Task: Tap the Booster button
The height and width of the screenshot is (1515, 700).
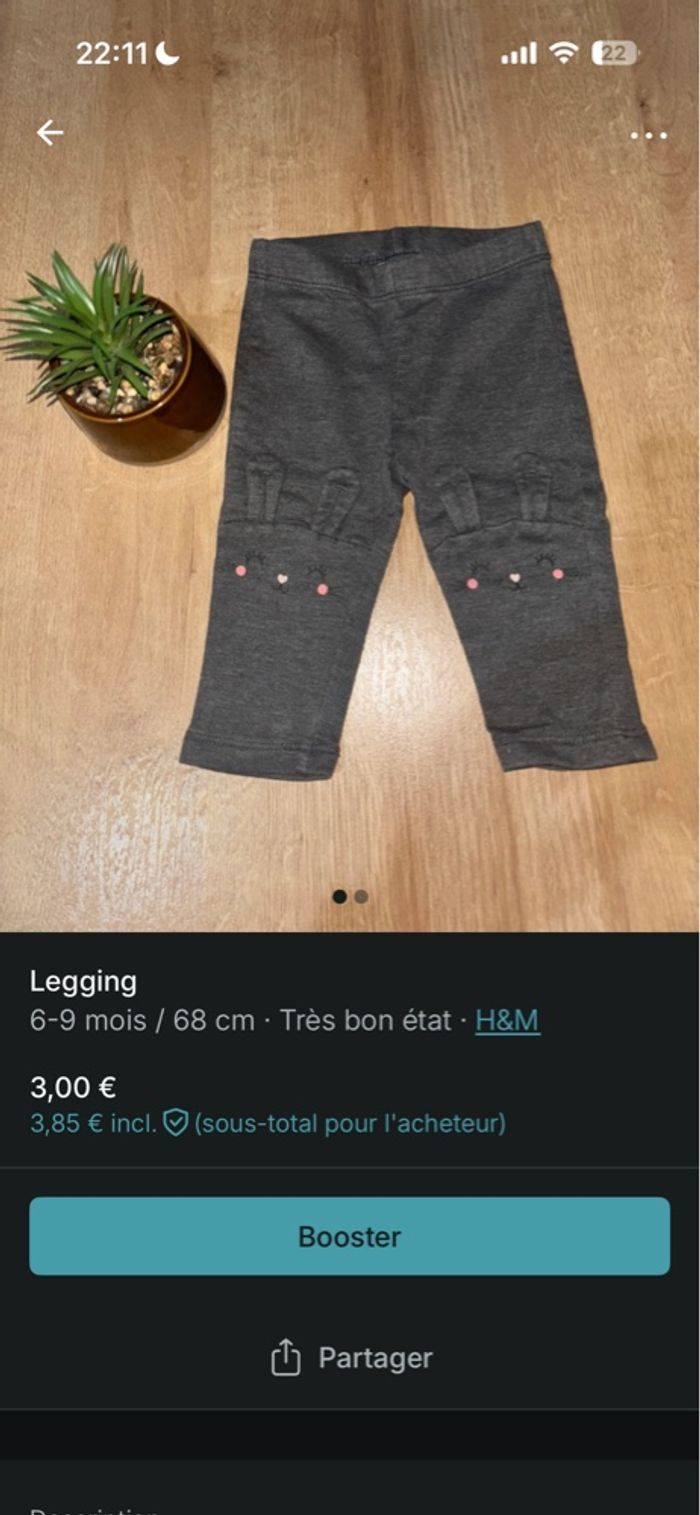Action: point(349,1236)
